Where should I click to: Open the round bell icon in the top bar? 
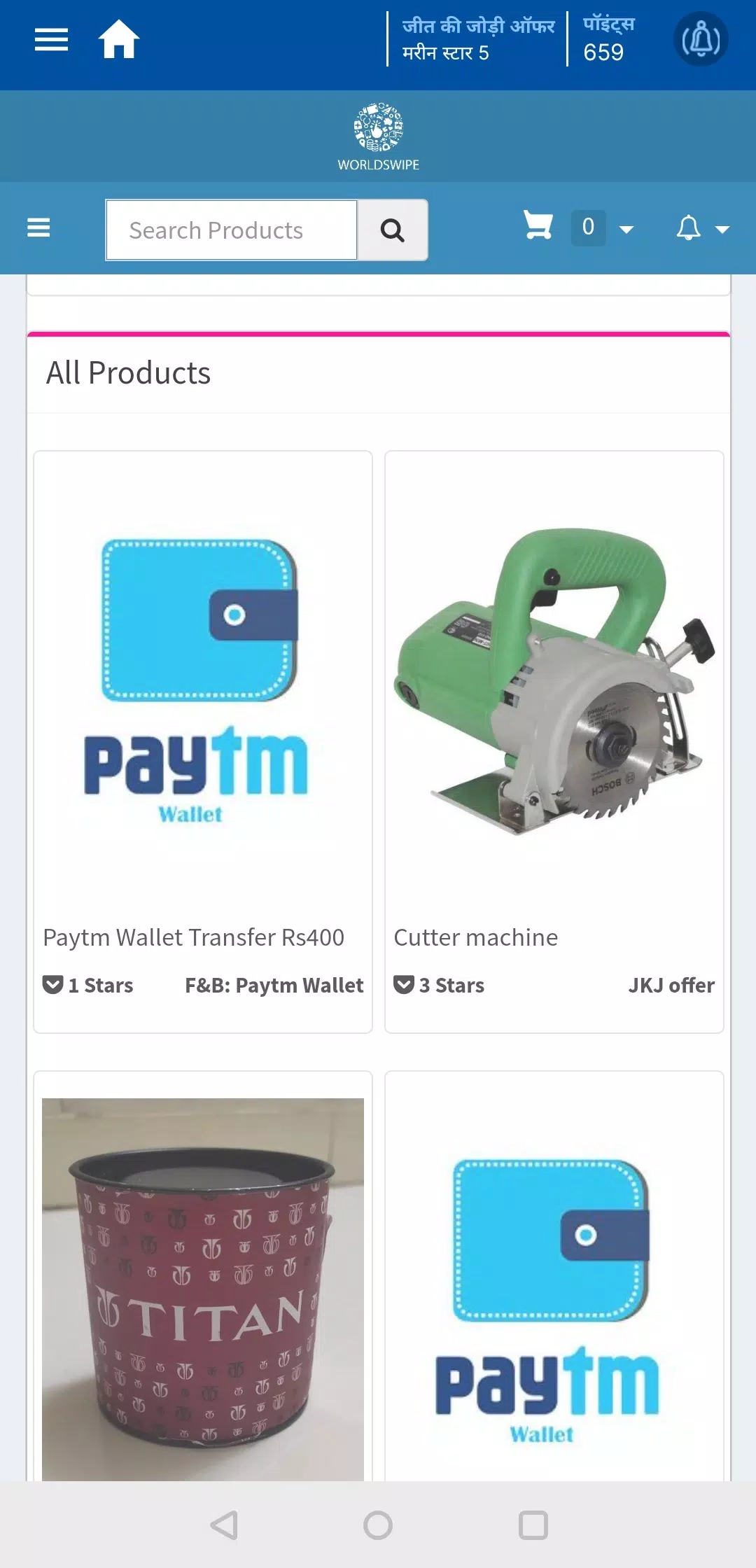coord(701,39)
